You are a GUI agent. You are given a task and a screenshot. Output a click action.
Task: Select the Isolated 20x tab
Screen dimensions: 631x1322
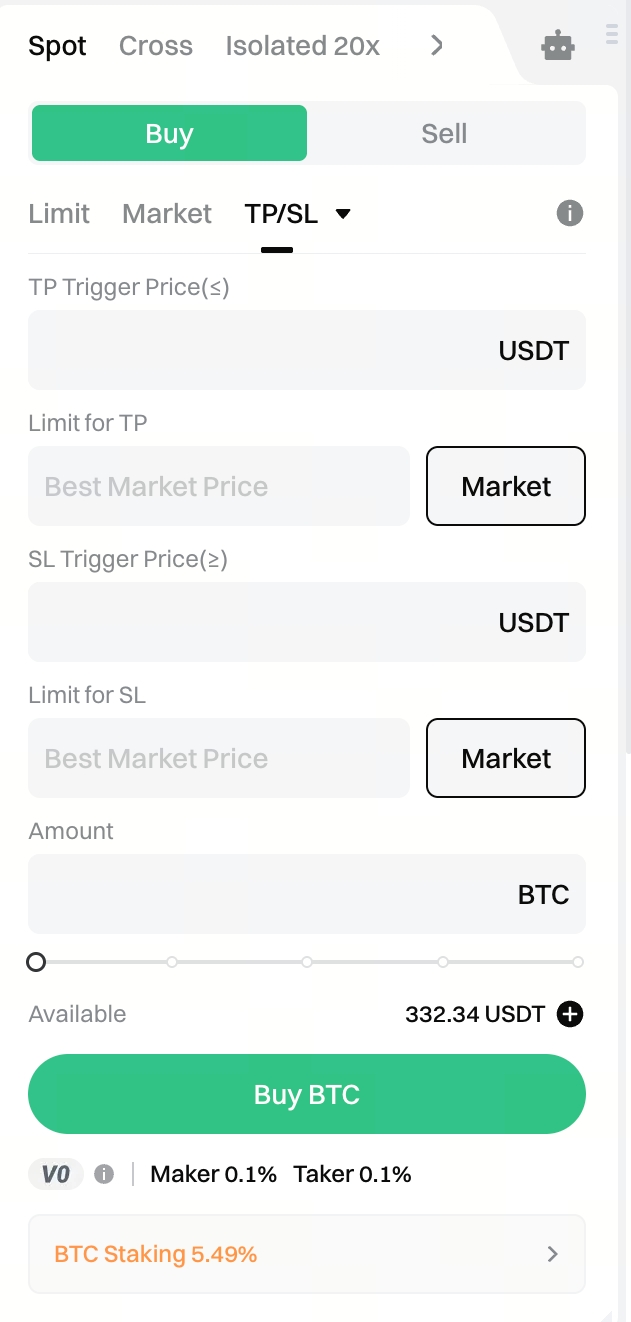tap(302, 46)
